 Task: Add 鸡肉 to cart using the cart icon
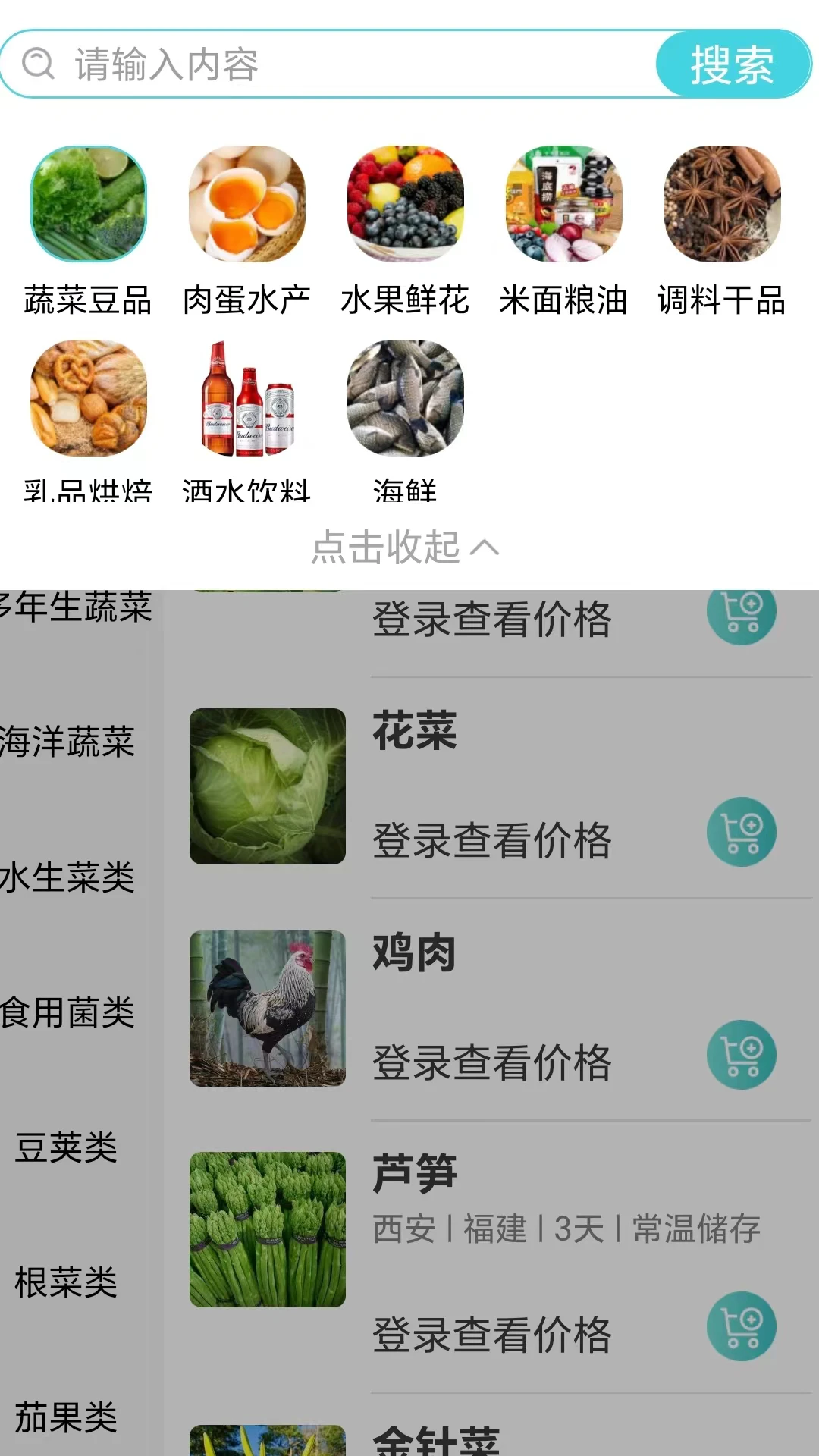coord(741,1054)
